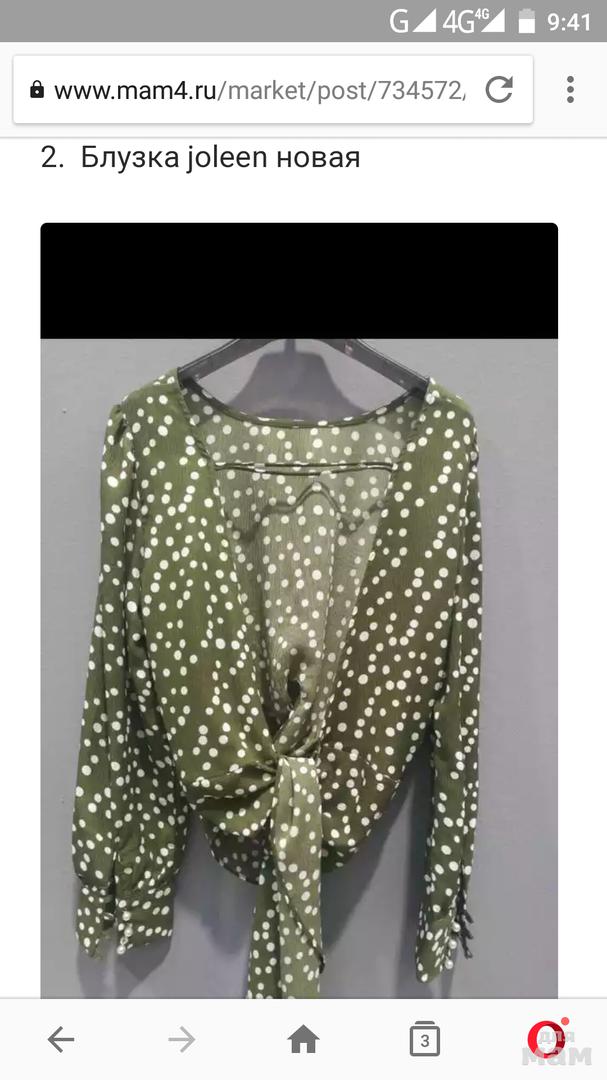Go back to the previous page
The width and height of the screenshot is (607, 1080).
[61, 1040]
